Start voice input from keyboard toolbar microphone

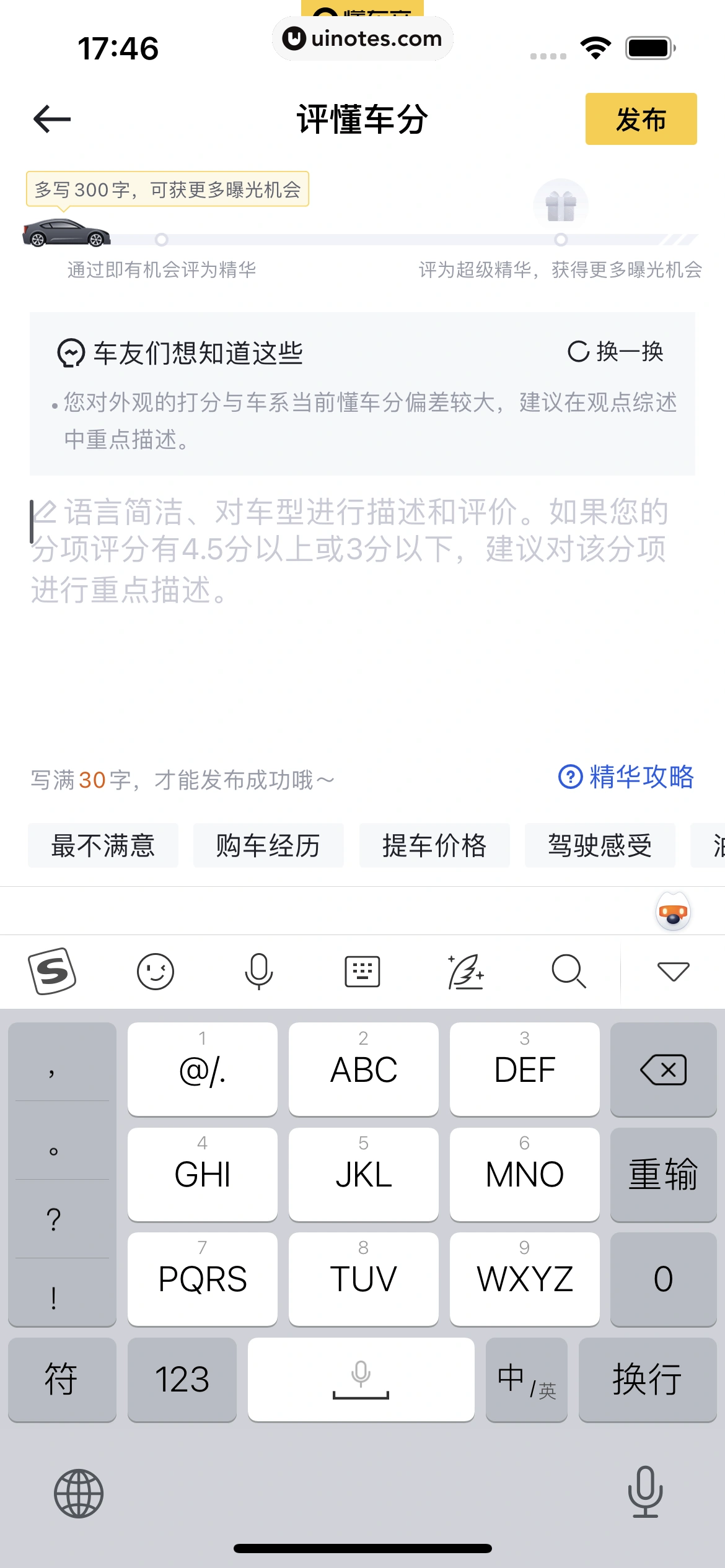coord(259,971)
